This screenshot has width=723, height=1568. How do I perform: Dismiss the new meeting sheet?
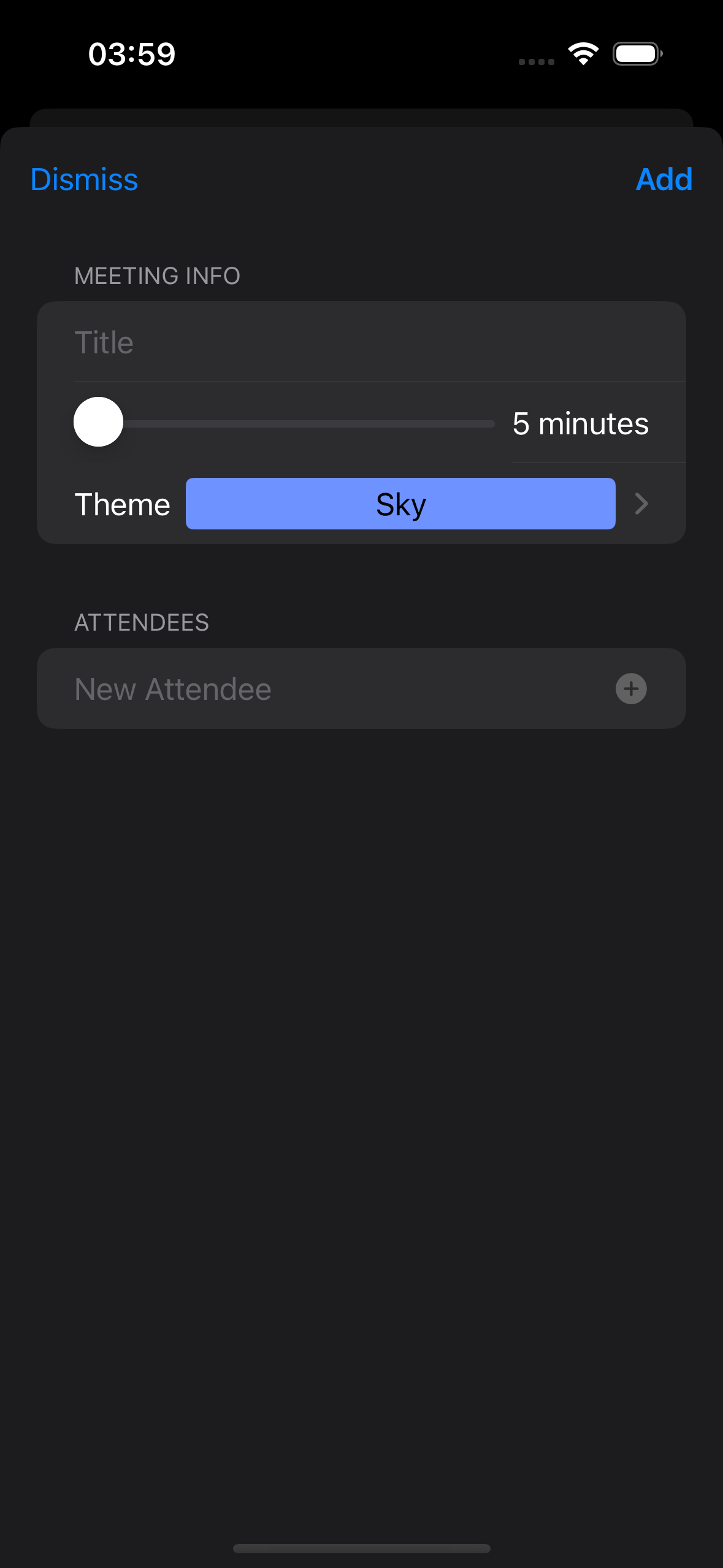pos(84,180)
